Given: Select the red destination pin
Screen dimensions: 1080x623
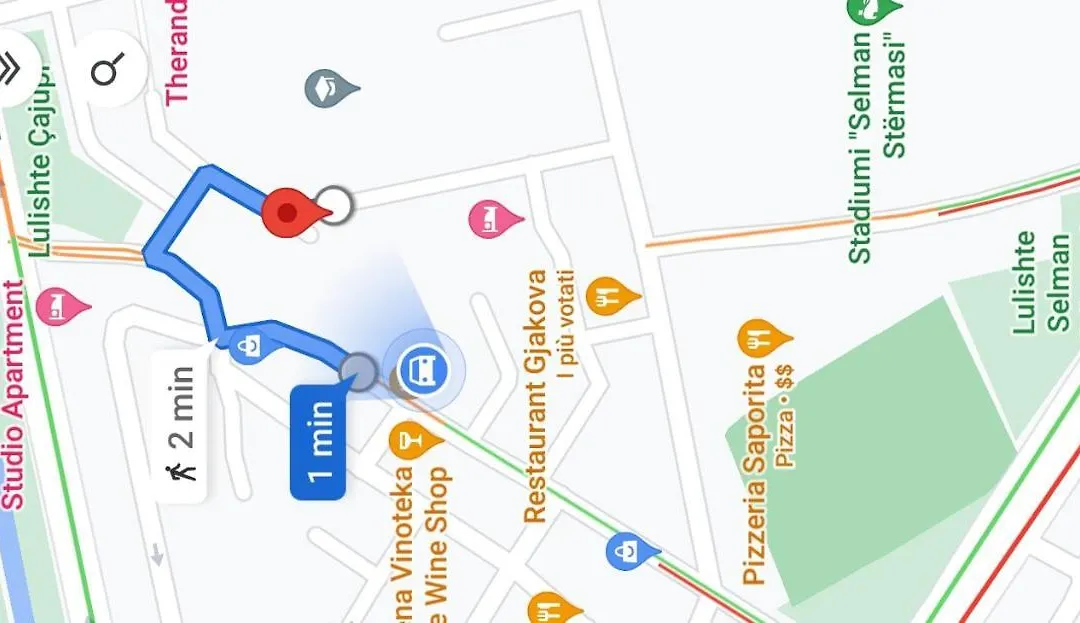Looking at the screenshot, I should [290, 212].
